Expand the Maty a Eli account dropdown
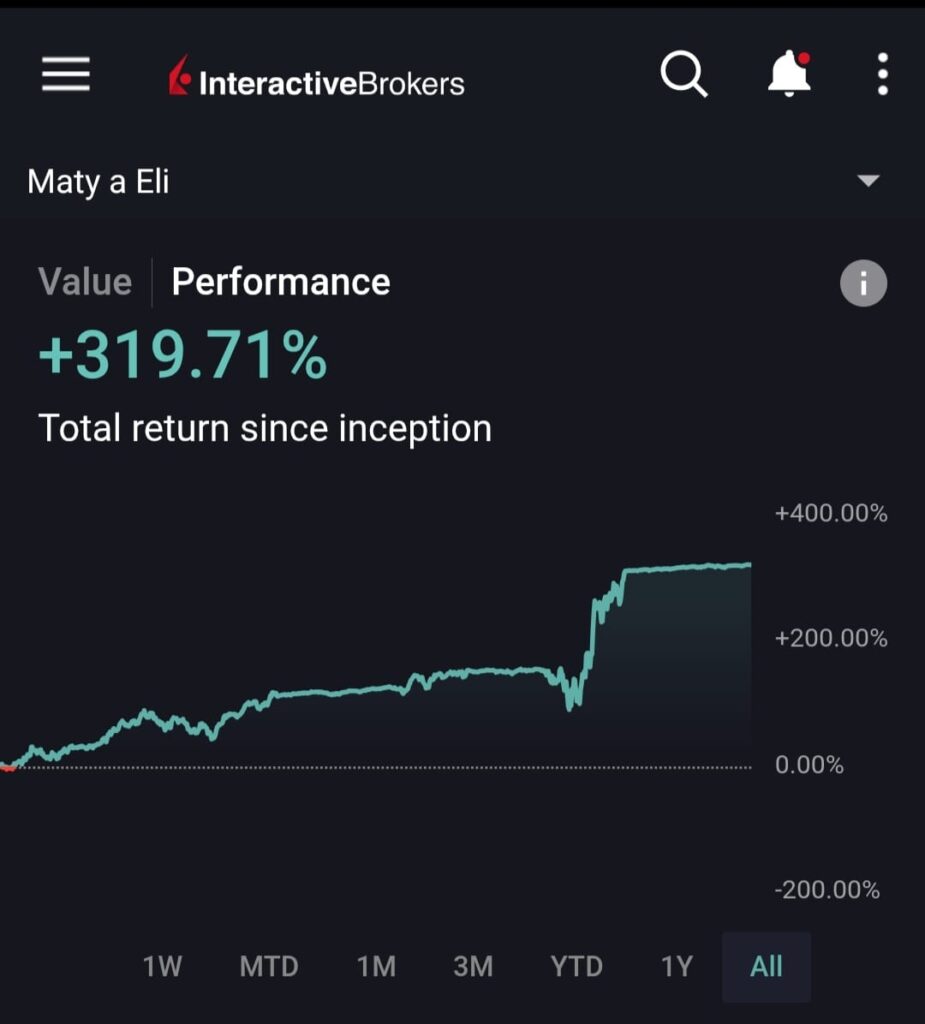925x1024 pixels. point(868,181)
